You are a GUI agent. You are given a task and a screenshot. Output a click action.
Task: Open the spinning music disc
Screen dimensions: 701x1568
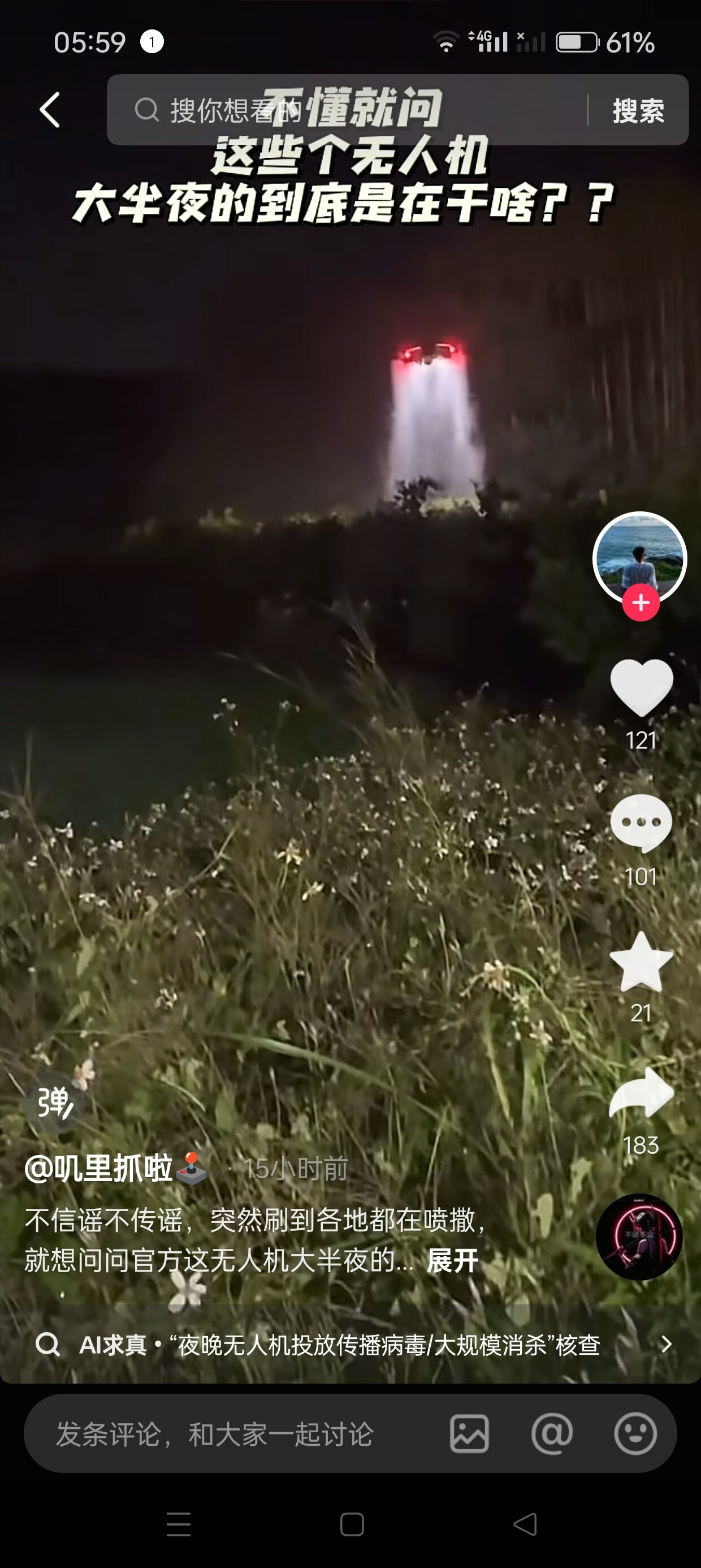click(x=639, y=1237)
